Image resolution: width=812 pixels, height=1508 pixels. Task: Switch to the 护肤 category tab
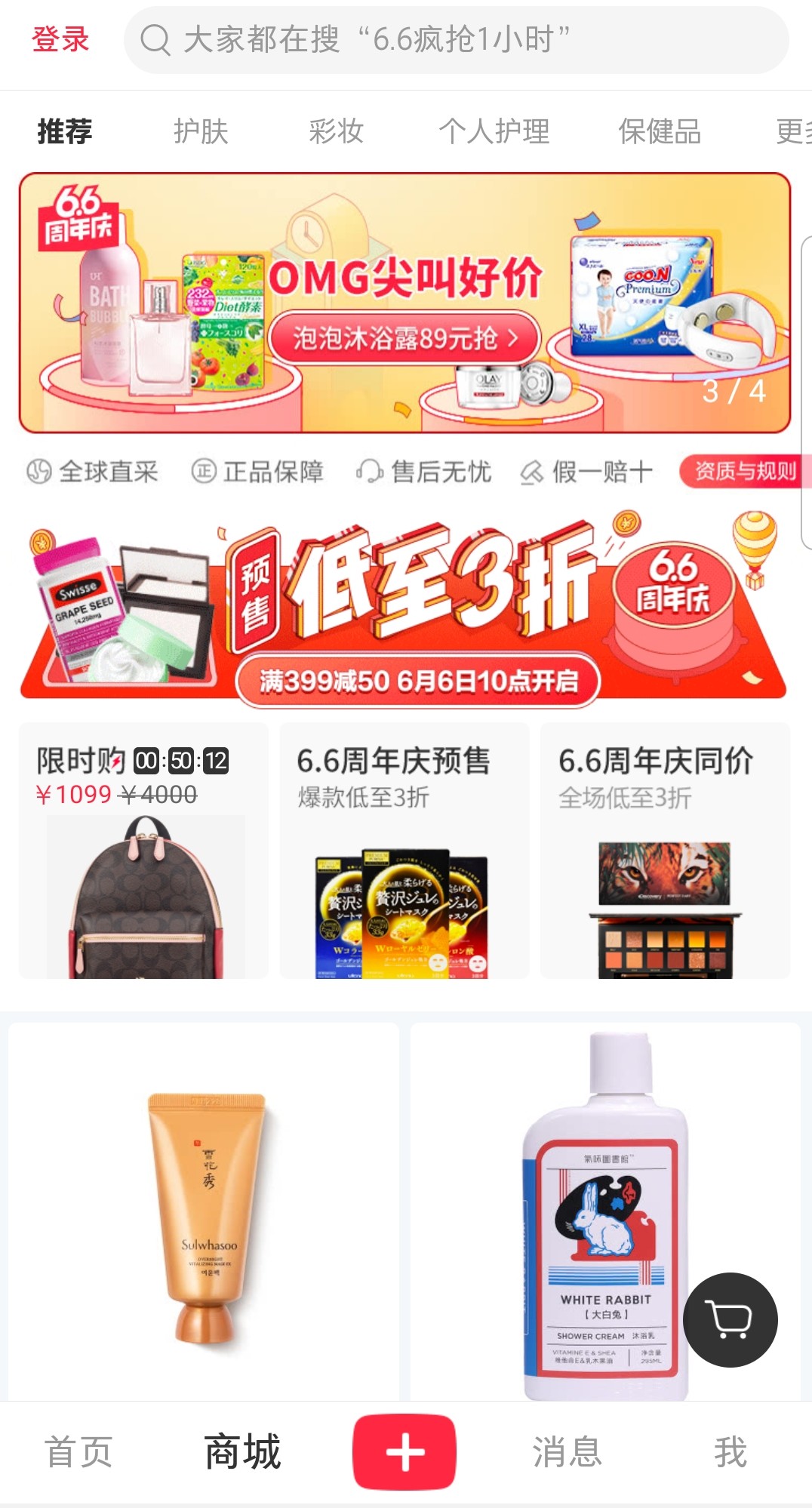click(201, 131)
